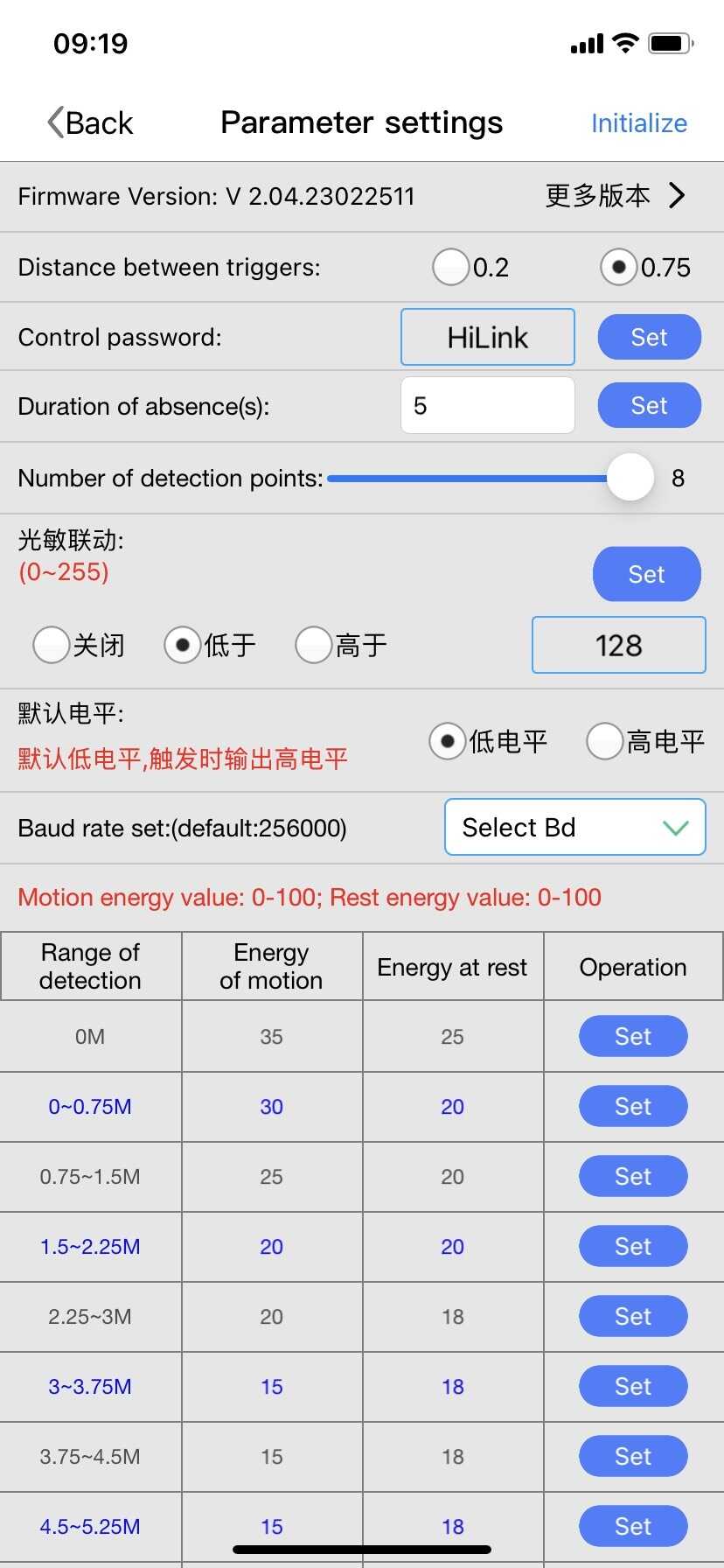Edit the 128 photosensitive threshold field
Screen dimensions: 724x1568
pos(618,645)
